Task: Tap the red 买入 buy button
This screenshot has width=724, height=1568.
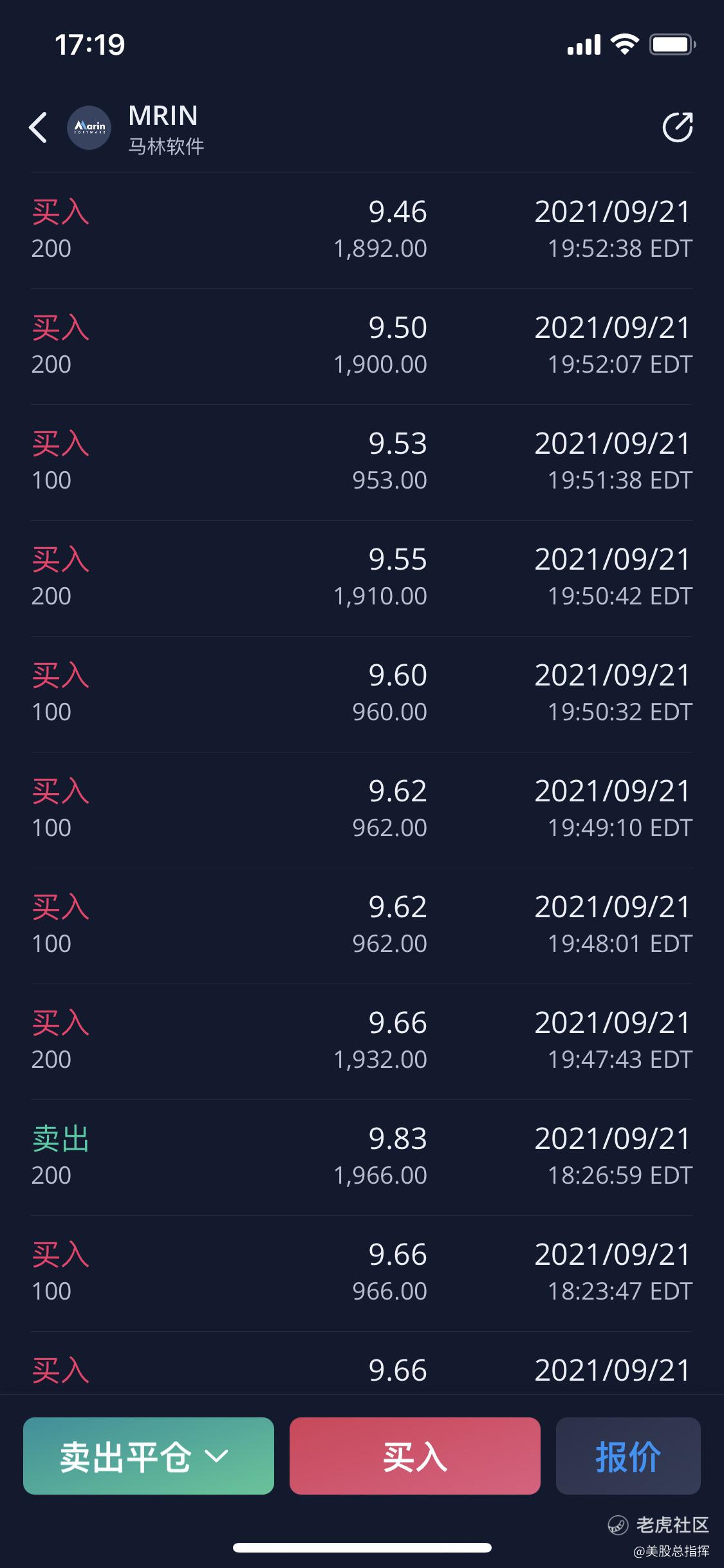Action: tap(414, 1456)
